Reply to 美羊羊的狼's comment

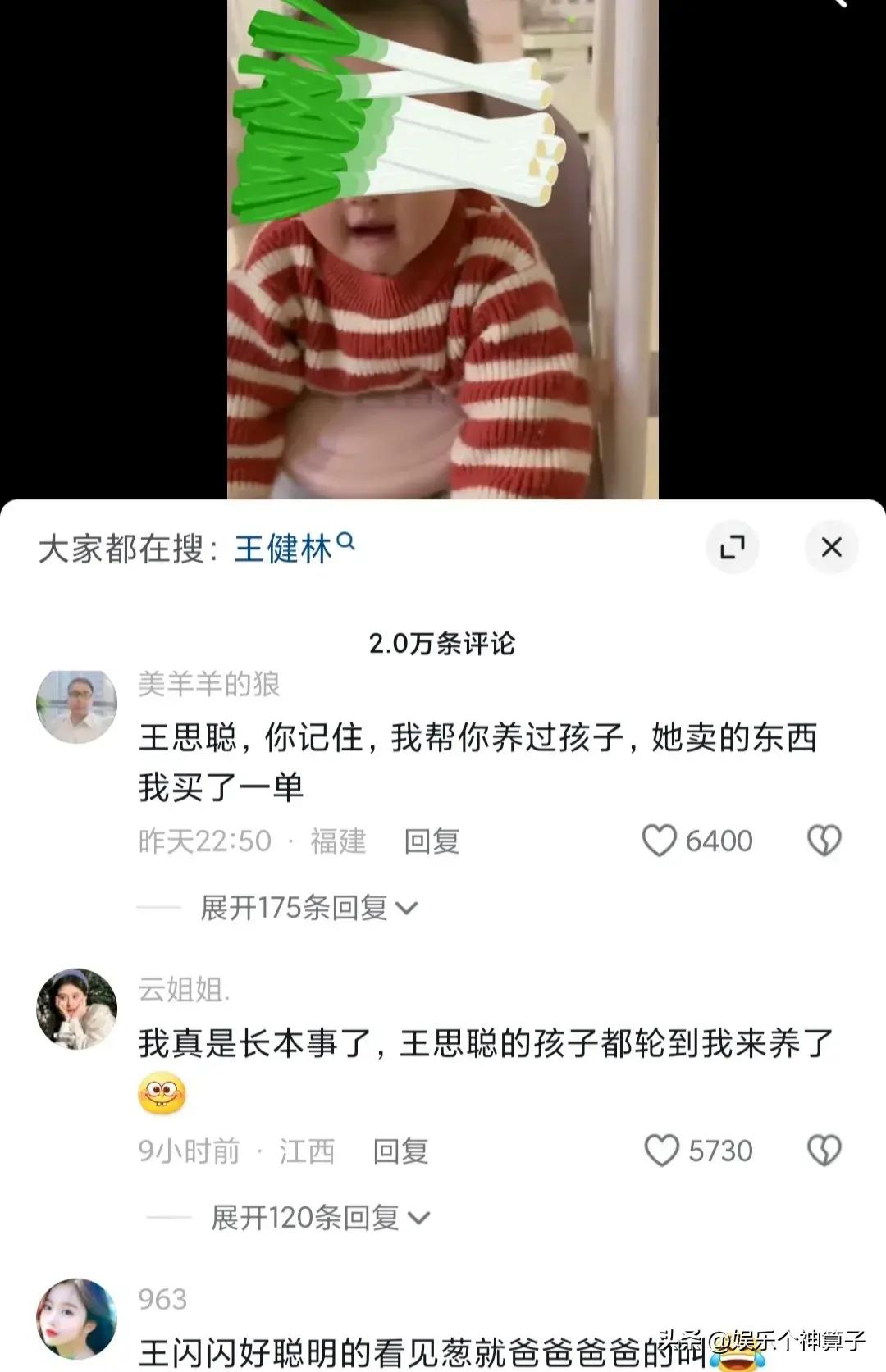coord(432,841)
